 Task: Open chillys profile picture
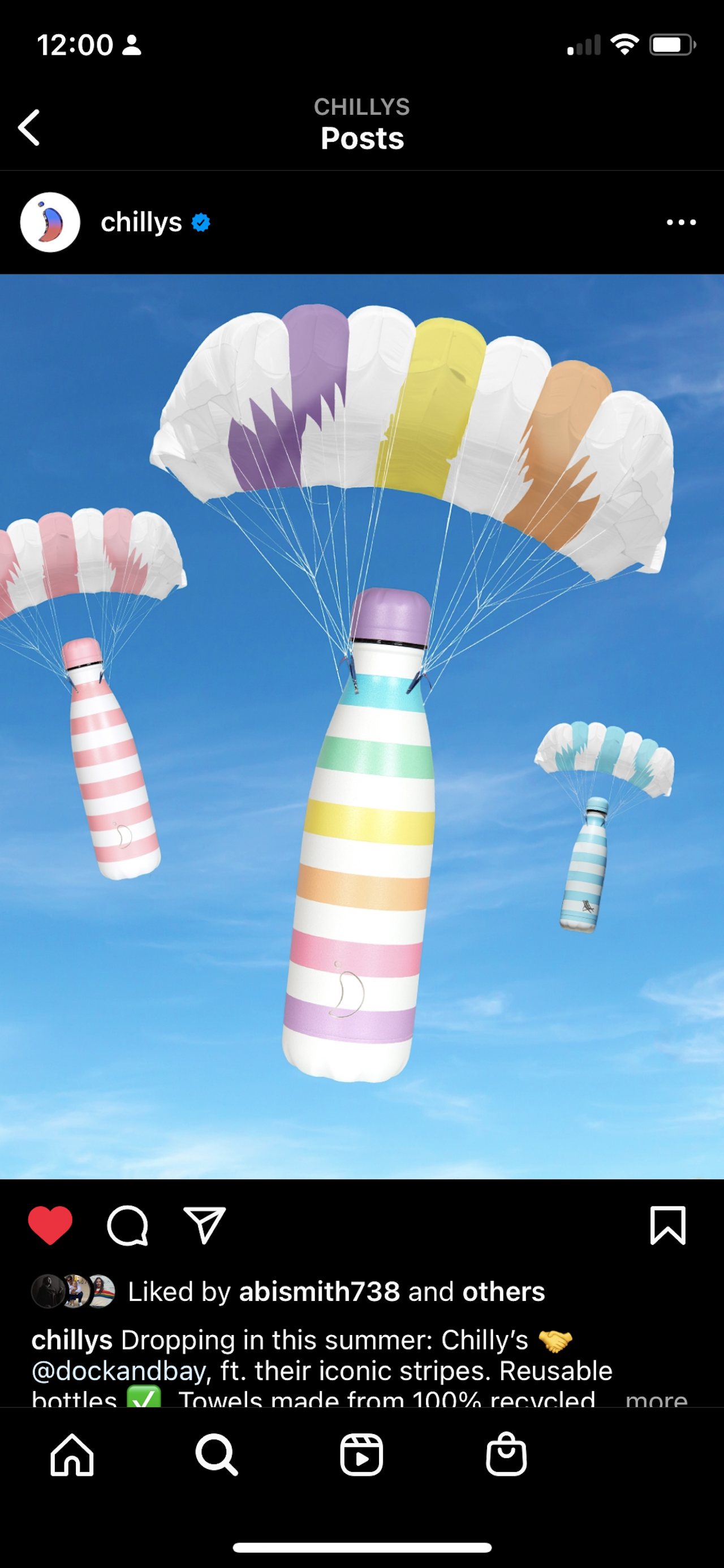coord(50,222)
